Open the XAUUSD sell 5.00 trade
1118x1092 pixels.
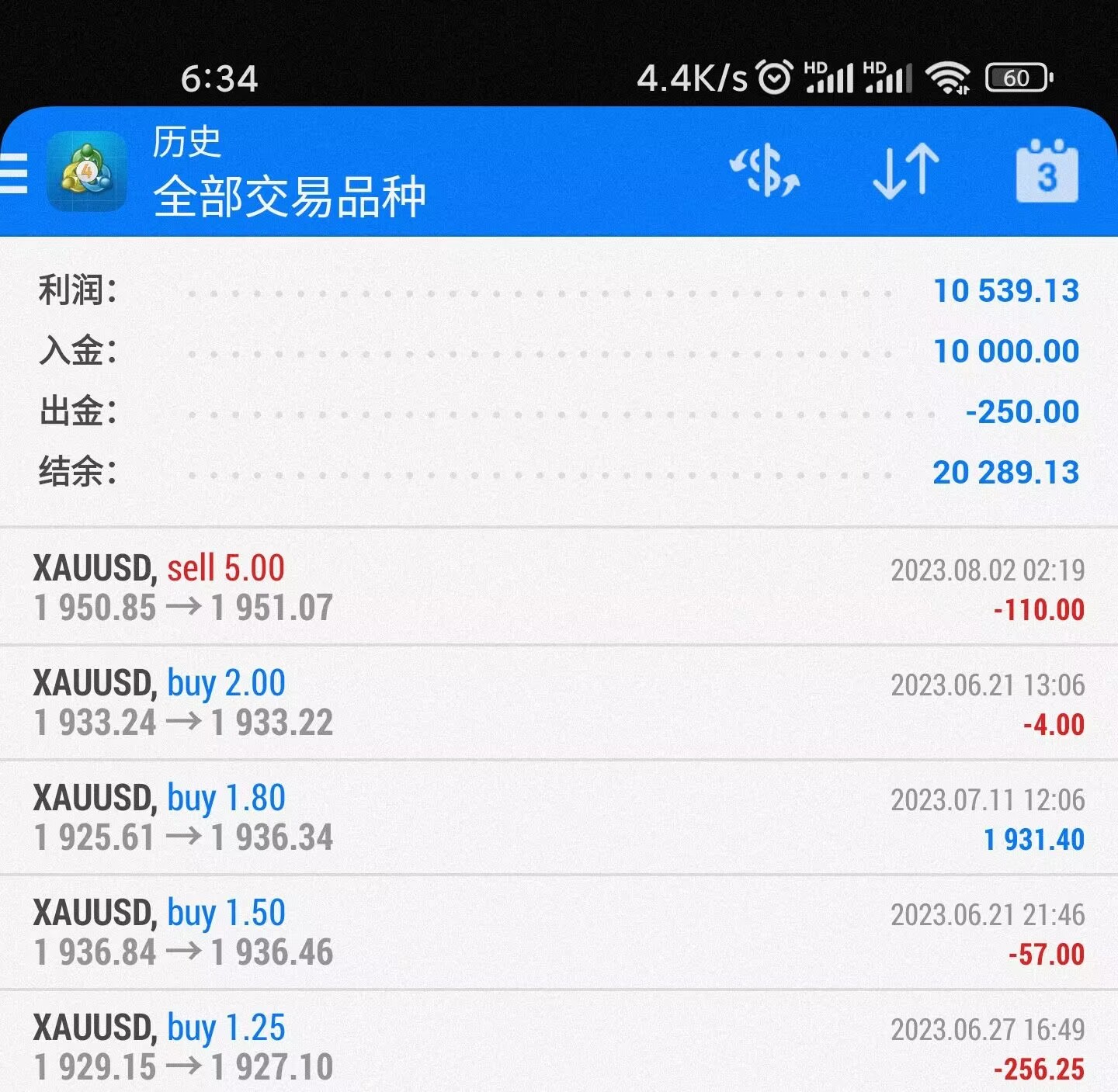tap(559, 588)
